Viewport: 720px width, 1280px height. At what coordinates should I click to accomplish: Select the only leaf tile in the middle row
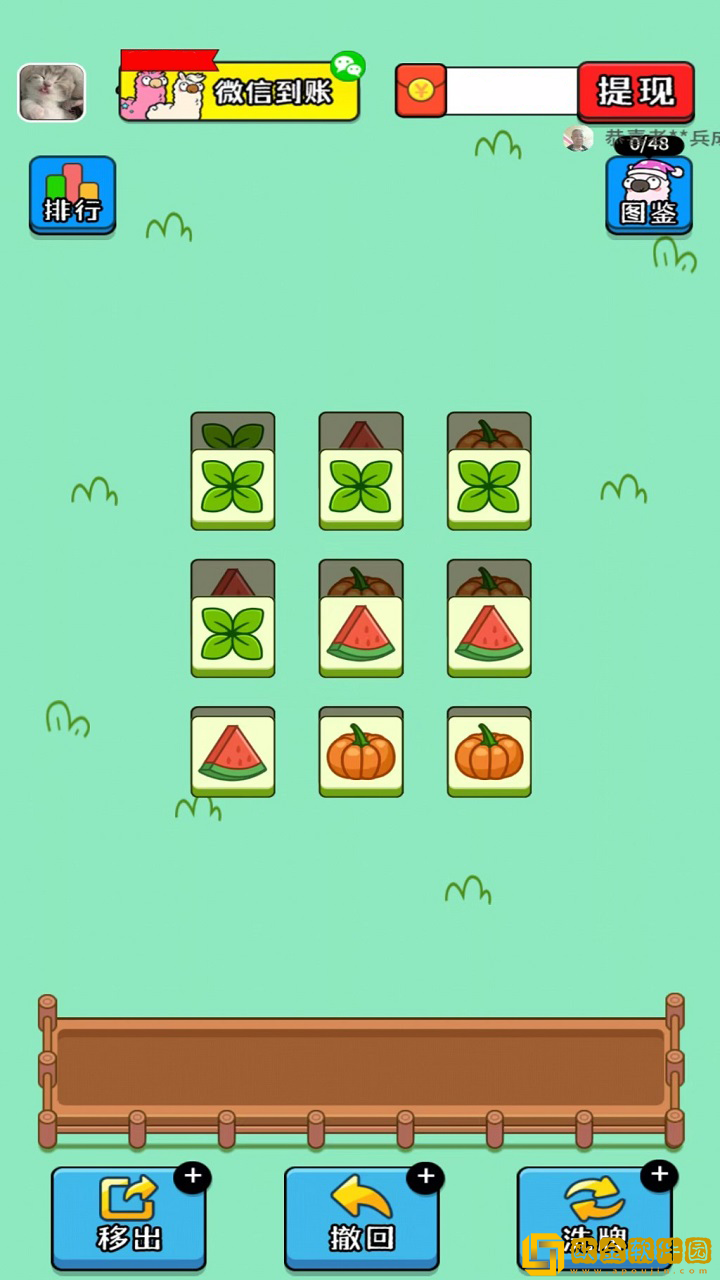point(233,635)
